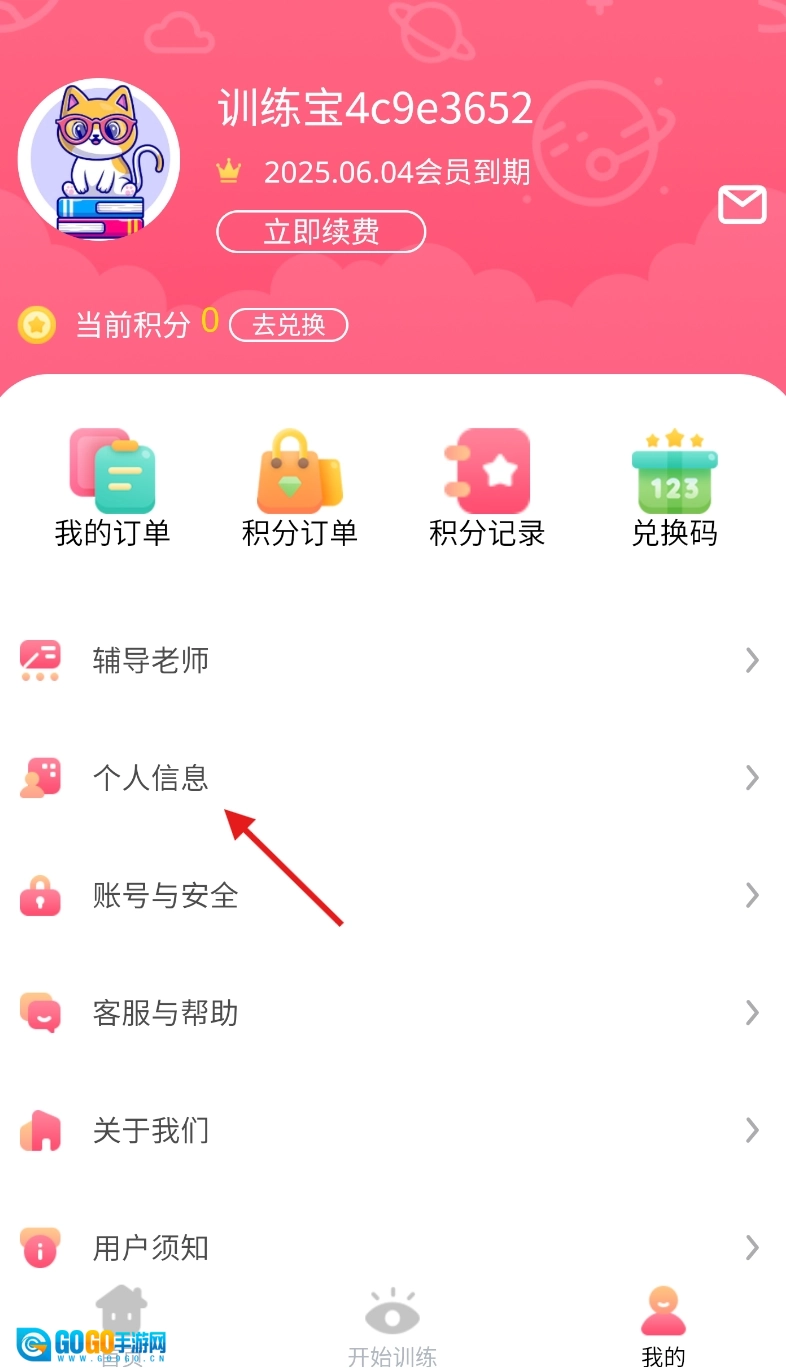Viewport: 786px width, 1372px height.
Task: Tap 去兑换 to redeem points
Action: click(x=288, y=325)
